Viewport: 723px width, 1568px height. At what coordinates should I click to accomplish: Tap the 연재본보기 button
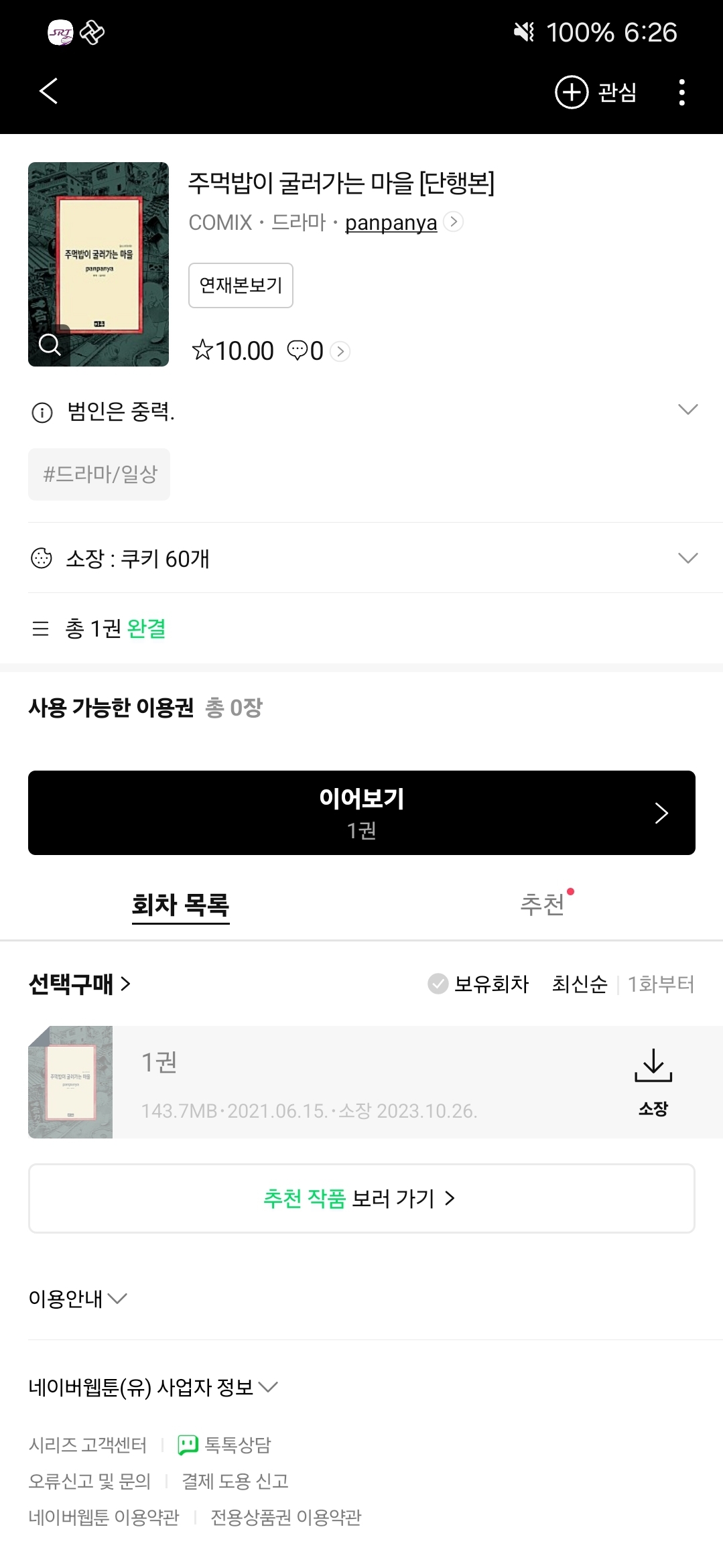tap(241, 285)
